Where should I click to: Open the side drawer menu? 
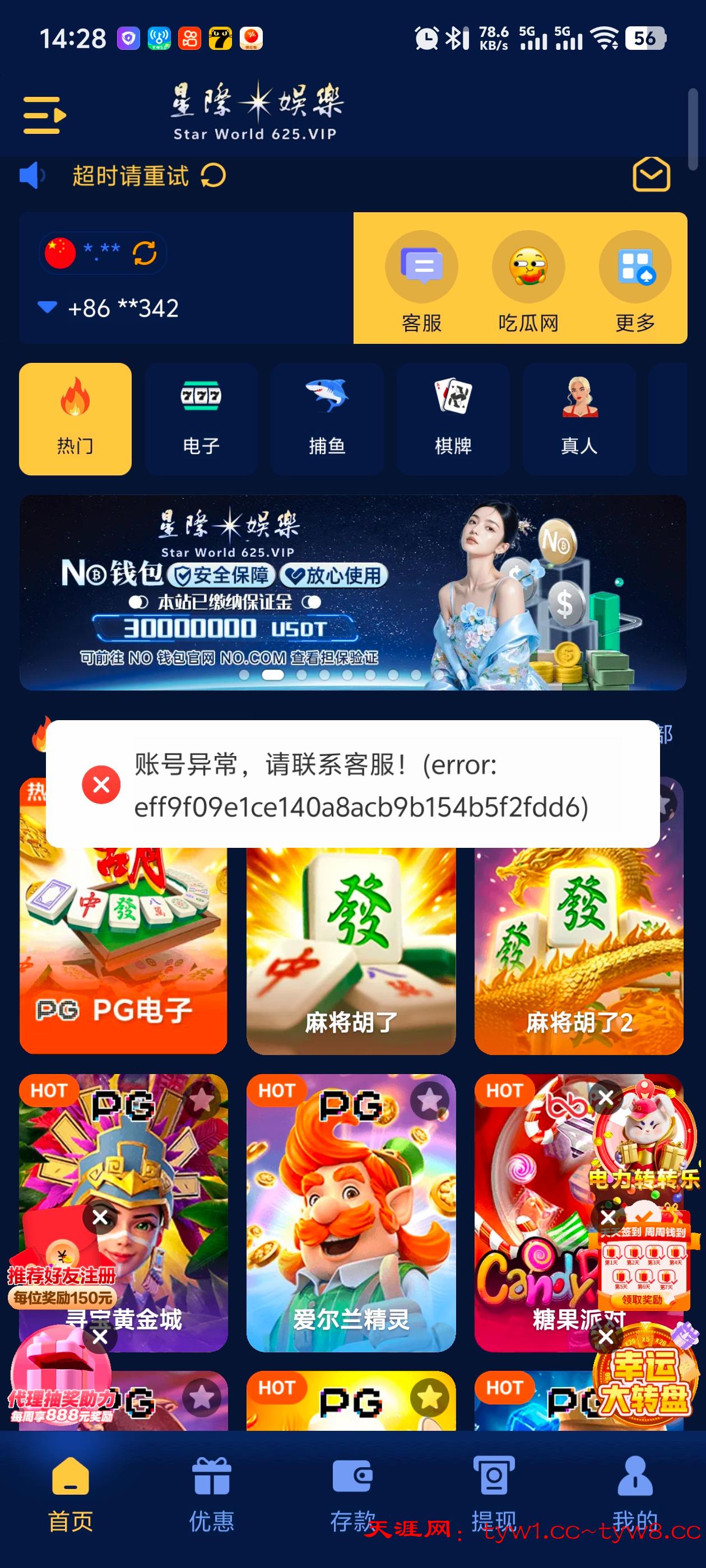click(44, 115)
